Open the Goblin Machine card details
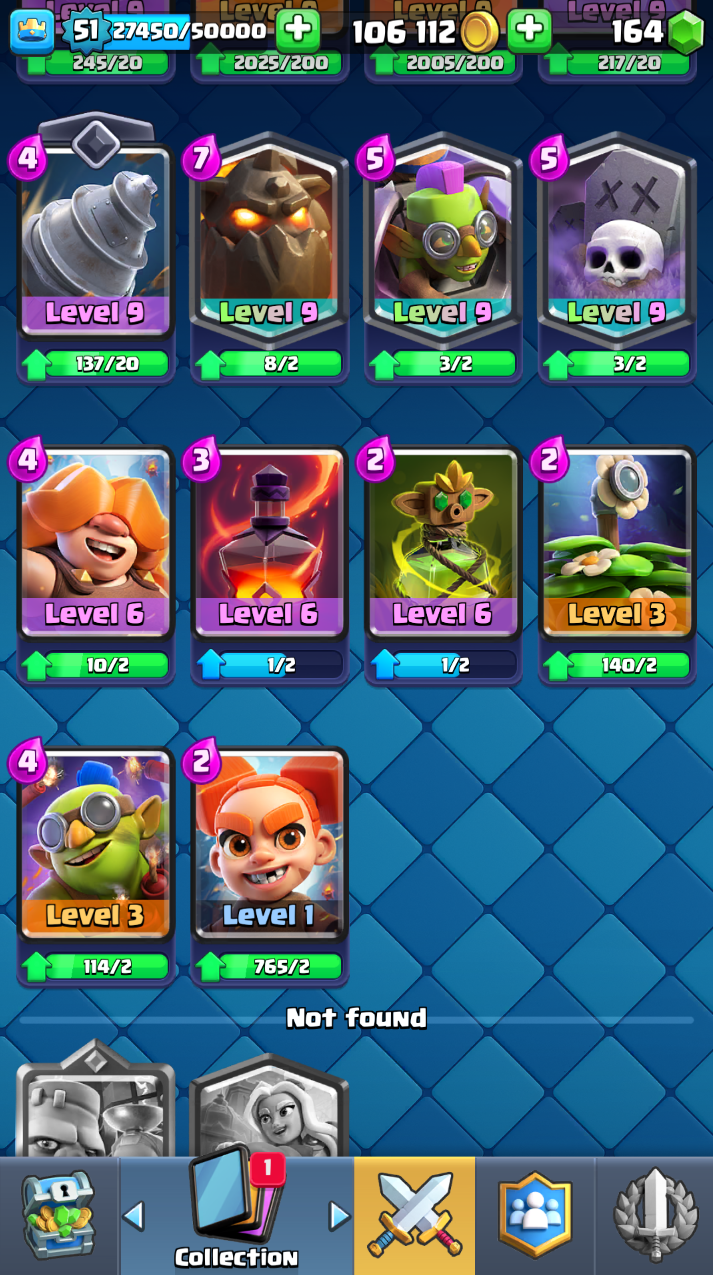 [442, 243]
